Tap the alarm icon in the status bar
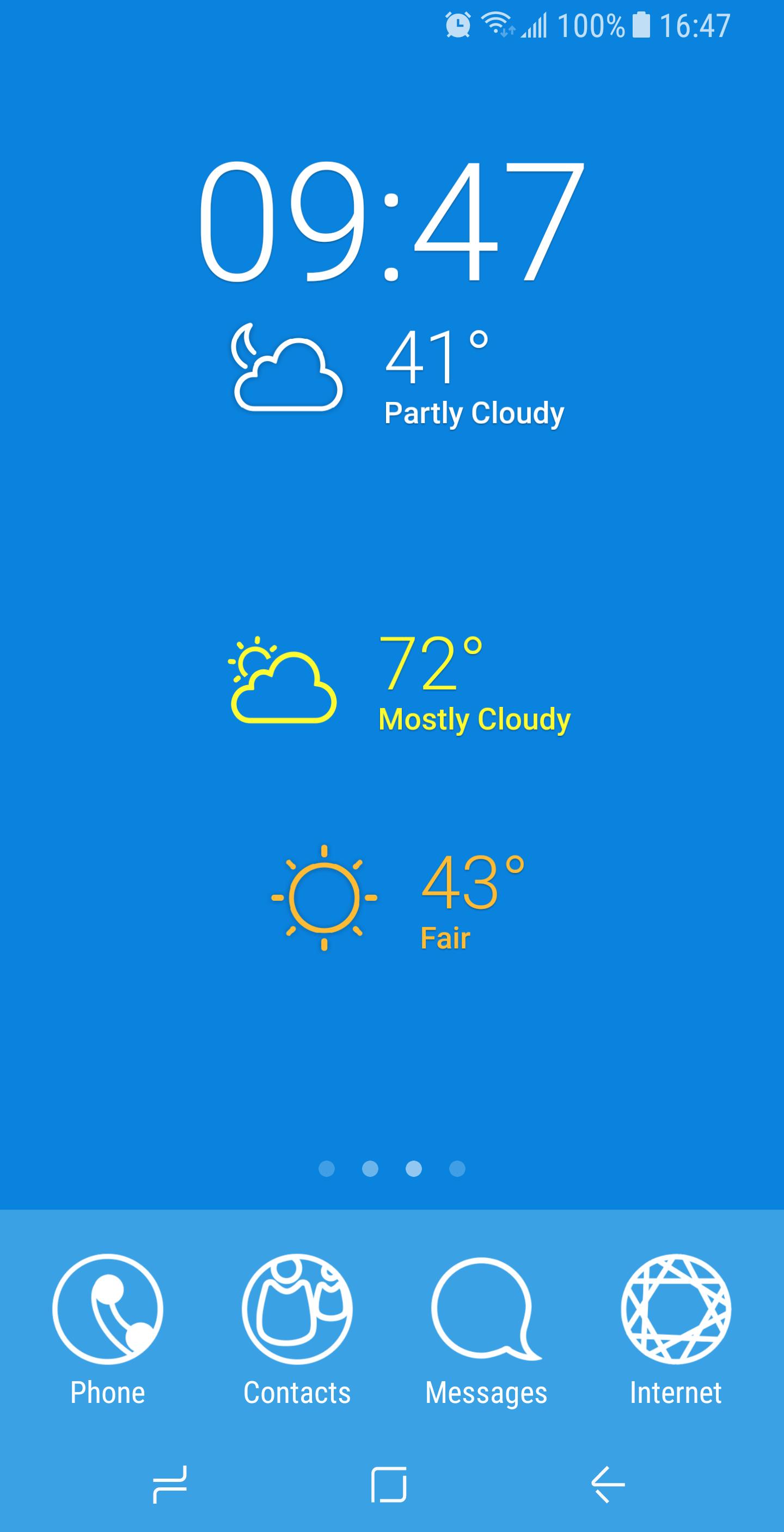Image resolution: width=784 pixels, height=1532 pixels. (x=458, y=25)
